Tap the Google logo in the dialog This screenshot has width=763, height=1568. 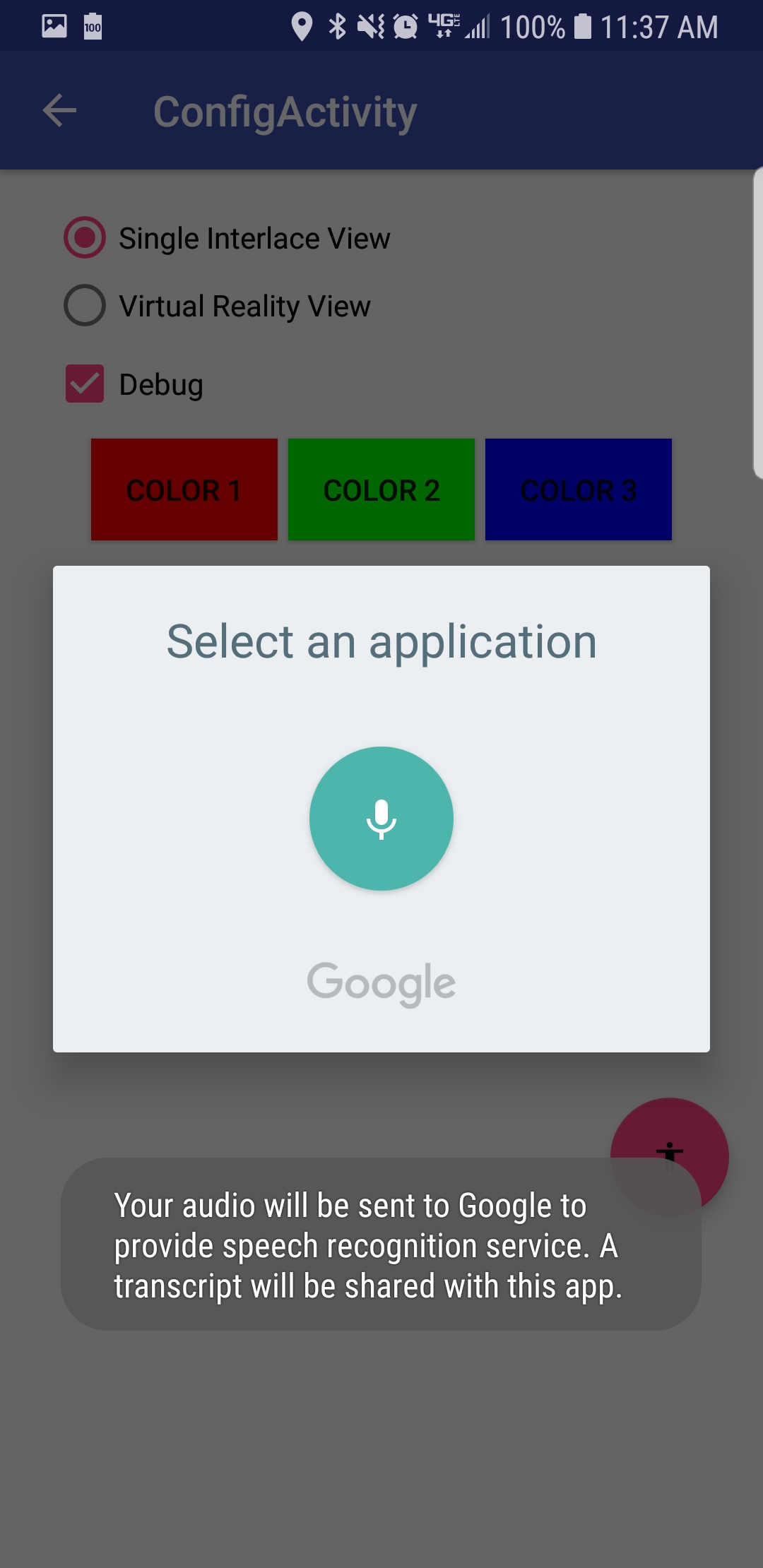[x=381, y=982]
